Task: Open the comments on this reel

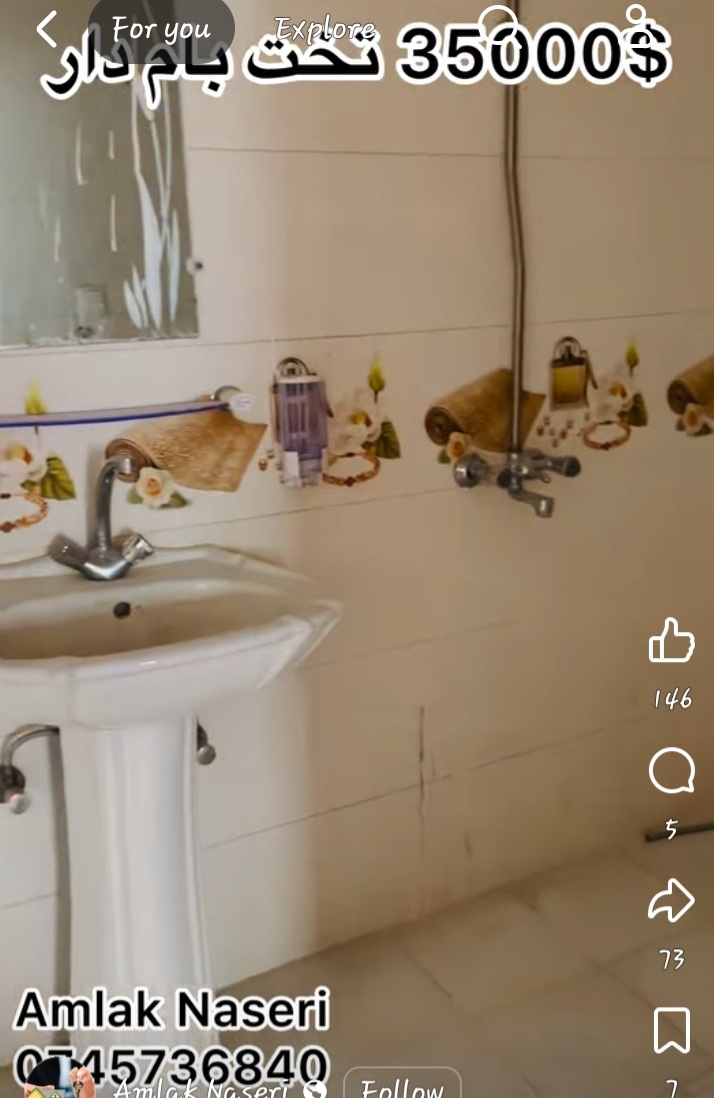Action: (x=671, y=772)
